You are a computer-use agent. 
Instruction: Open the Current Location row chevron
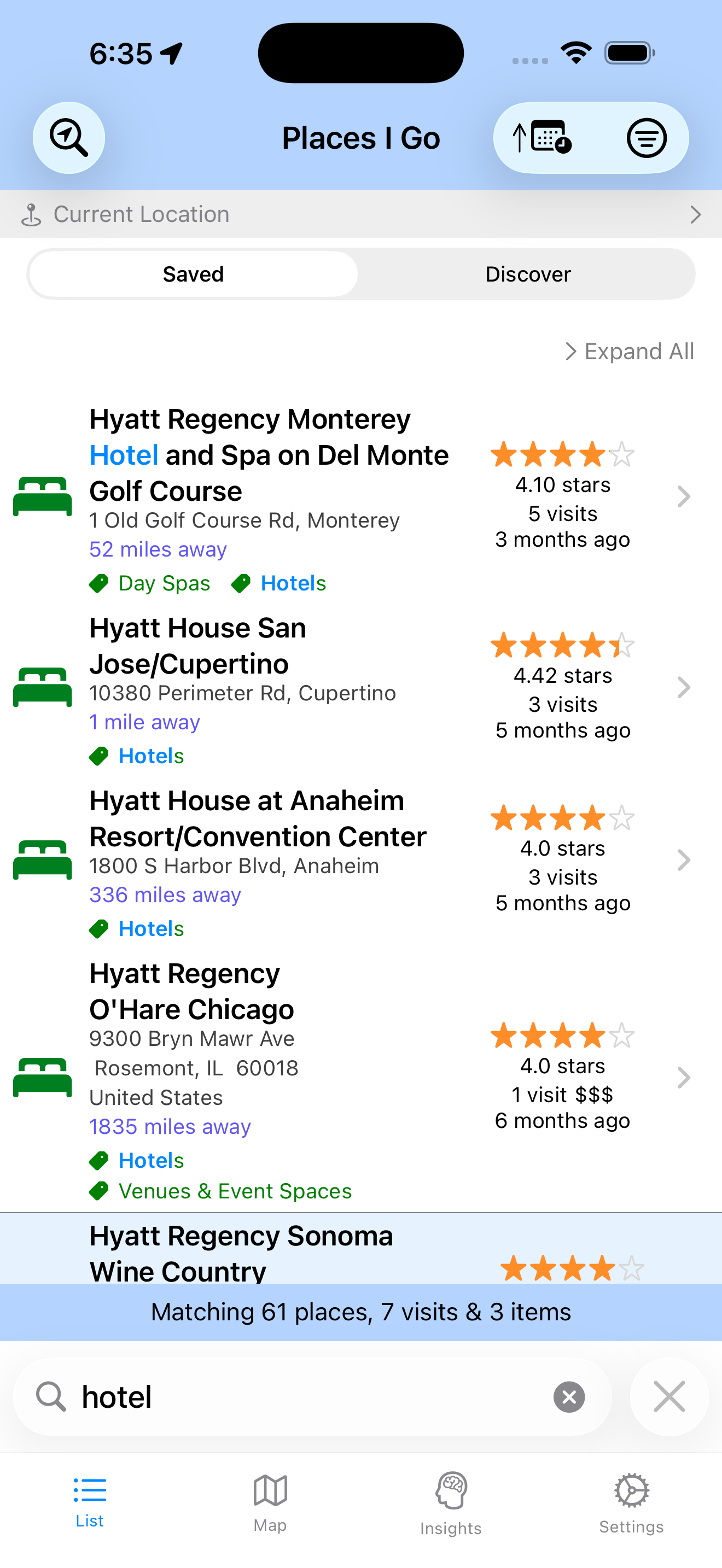696,214
